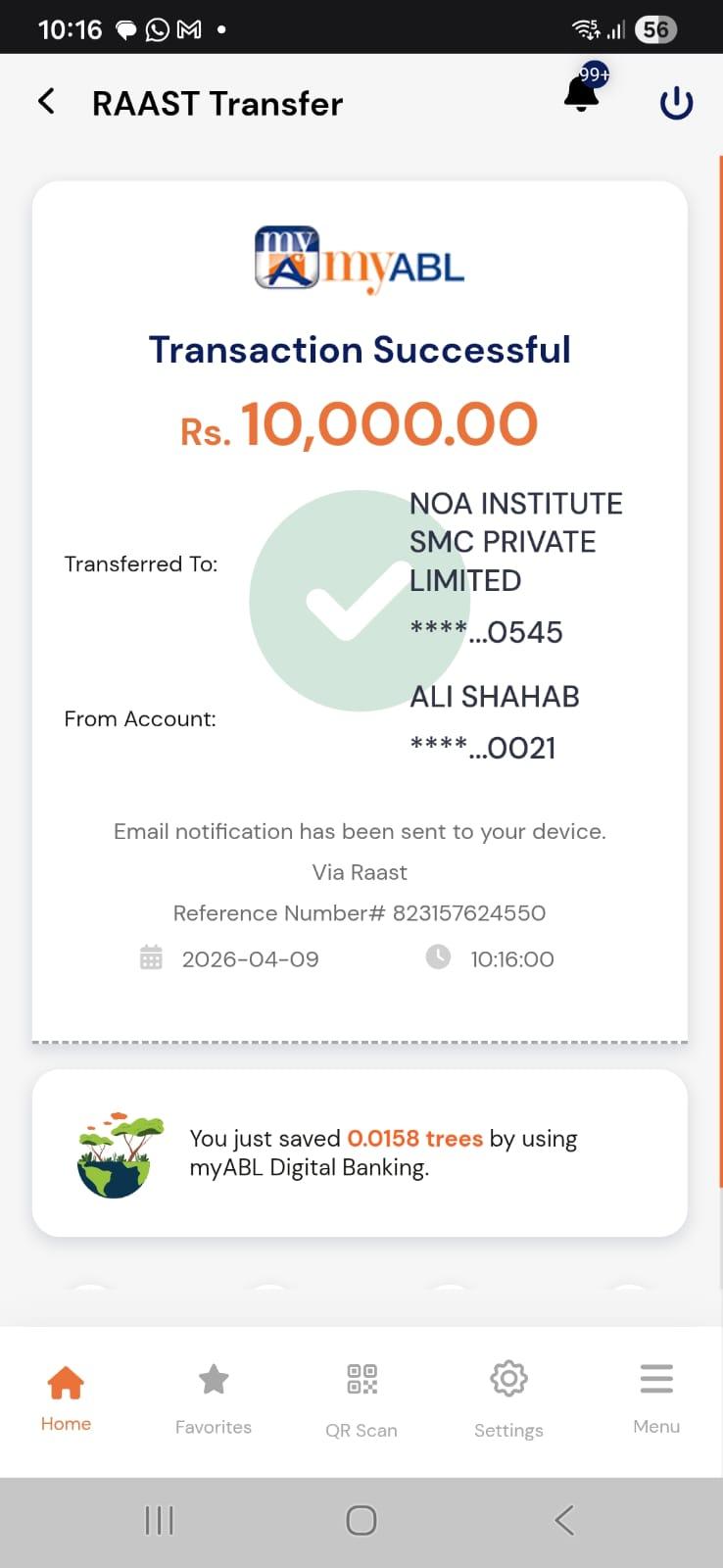Open the Favorites tab

coord(214,1396)
